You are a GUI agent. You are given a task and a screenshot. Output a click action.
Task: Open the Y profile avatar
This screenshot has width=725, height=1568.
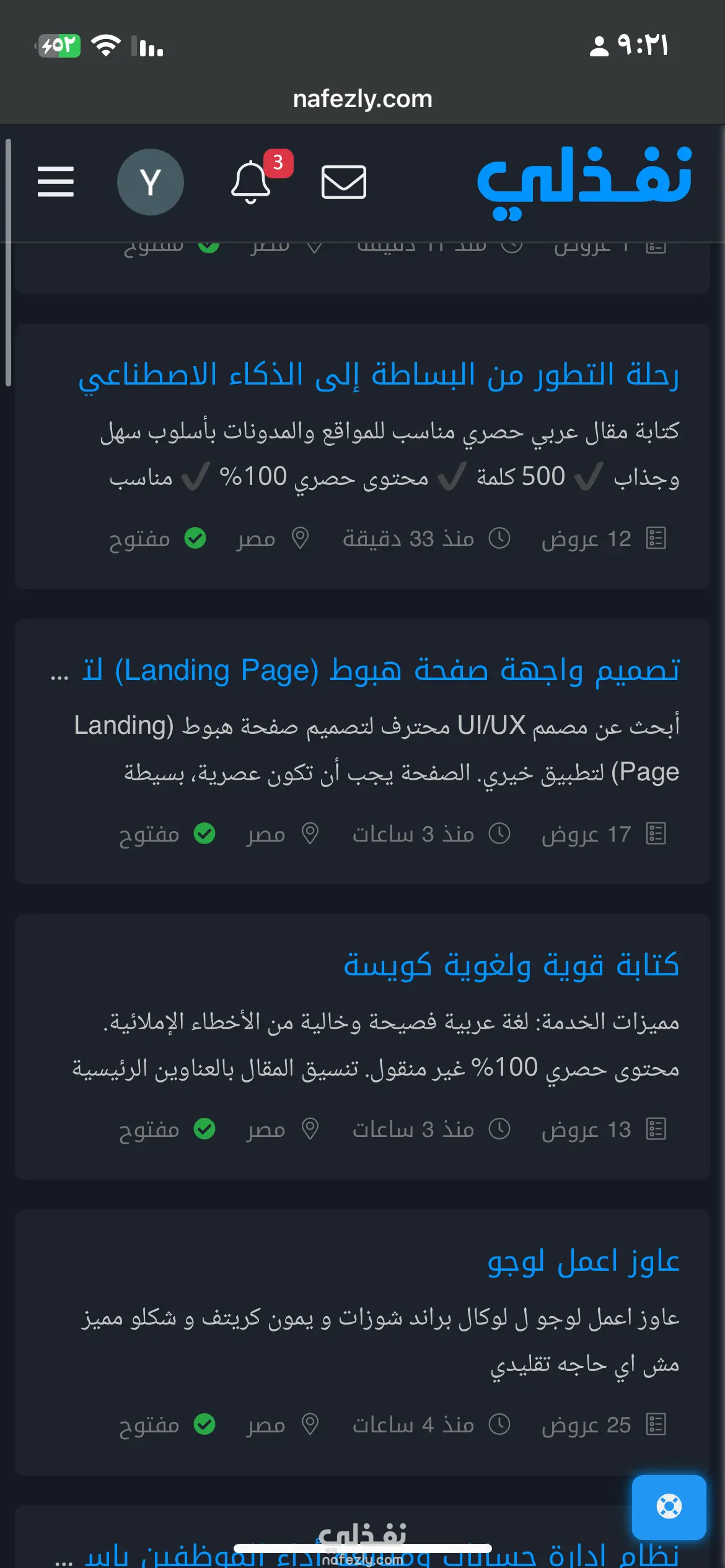(151, 182)
